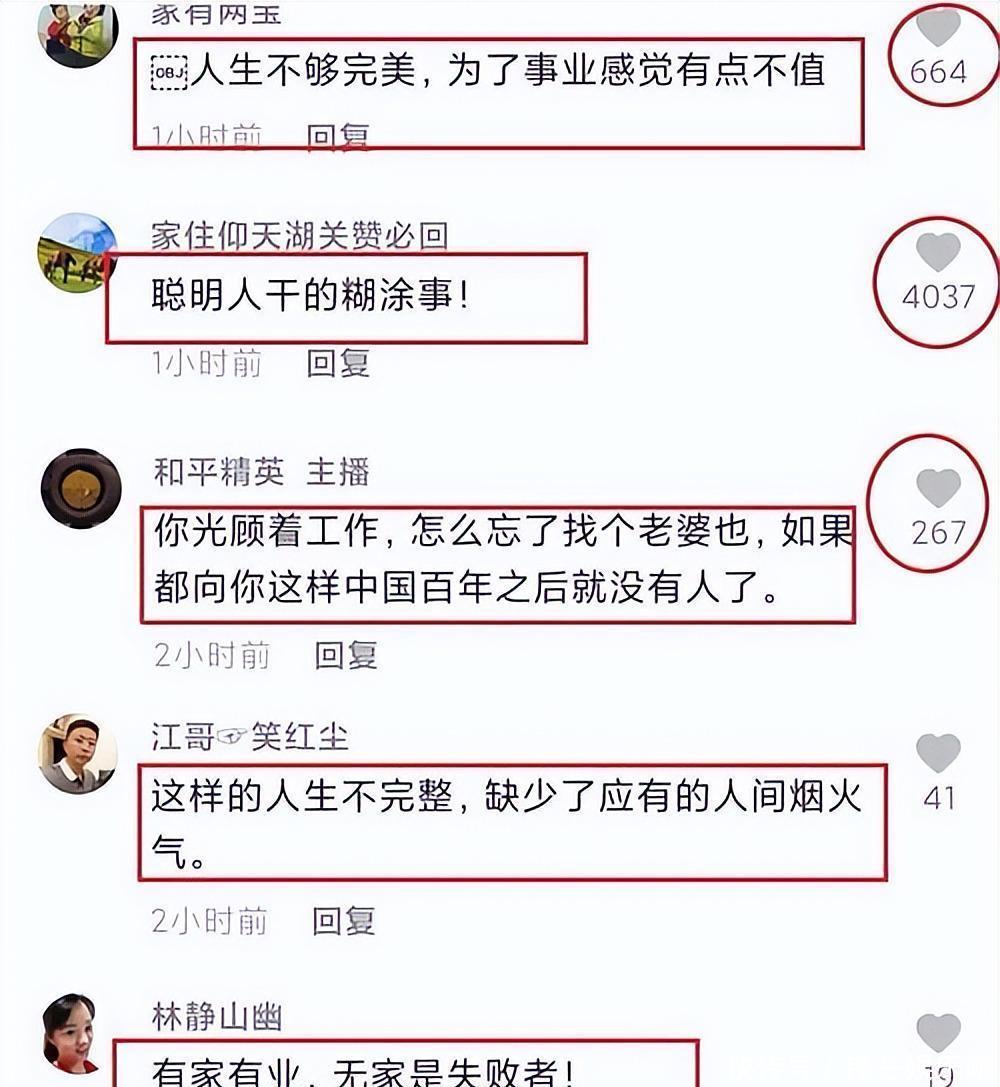
Task: Reply to 和平精英 主播's comment
Action: coord(345,655)
